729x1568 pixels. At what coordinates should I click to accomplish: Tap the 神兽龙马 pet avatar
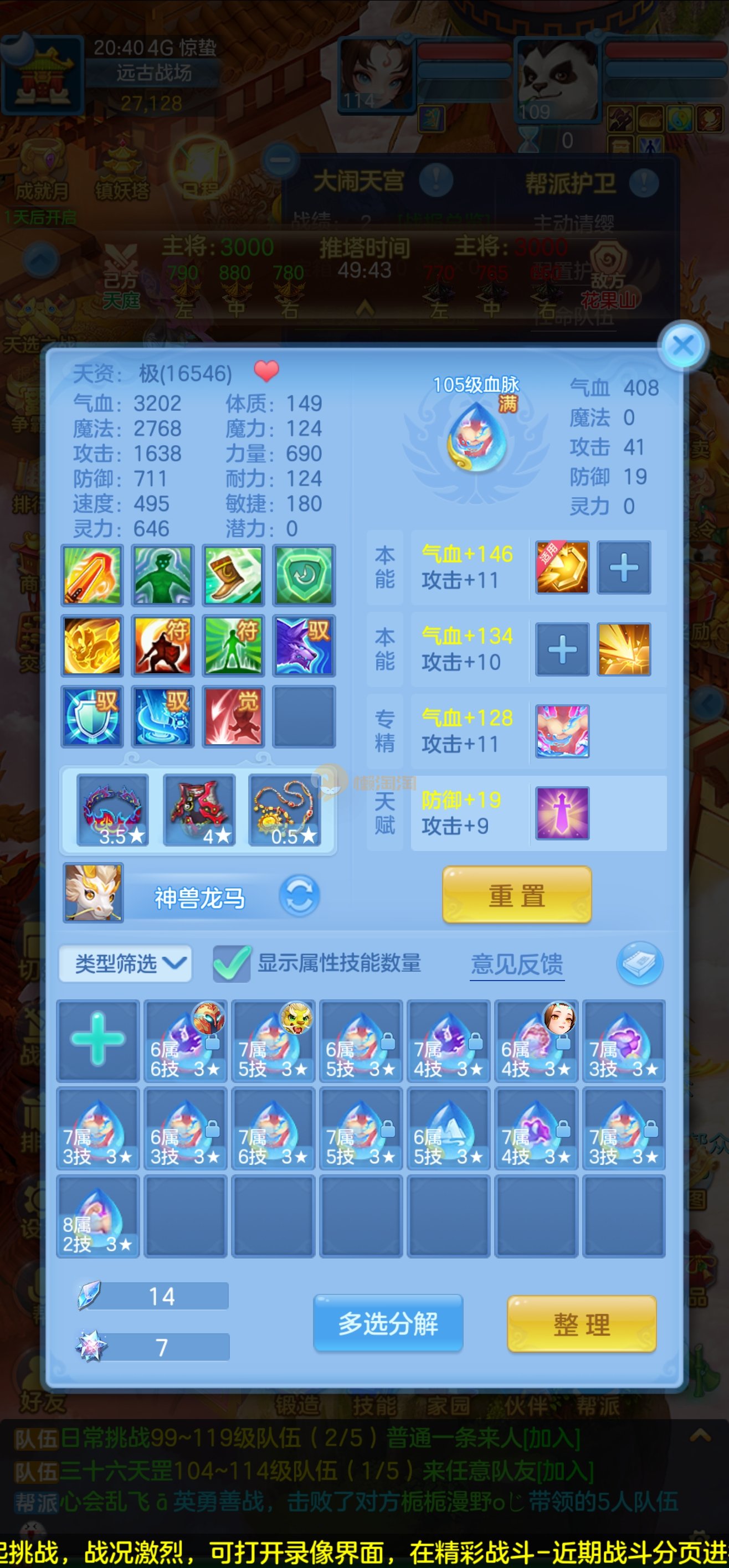pos(93,893)
